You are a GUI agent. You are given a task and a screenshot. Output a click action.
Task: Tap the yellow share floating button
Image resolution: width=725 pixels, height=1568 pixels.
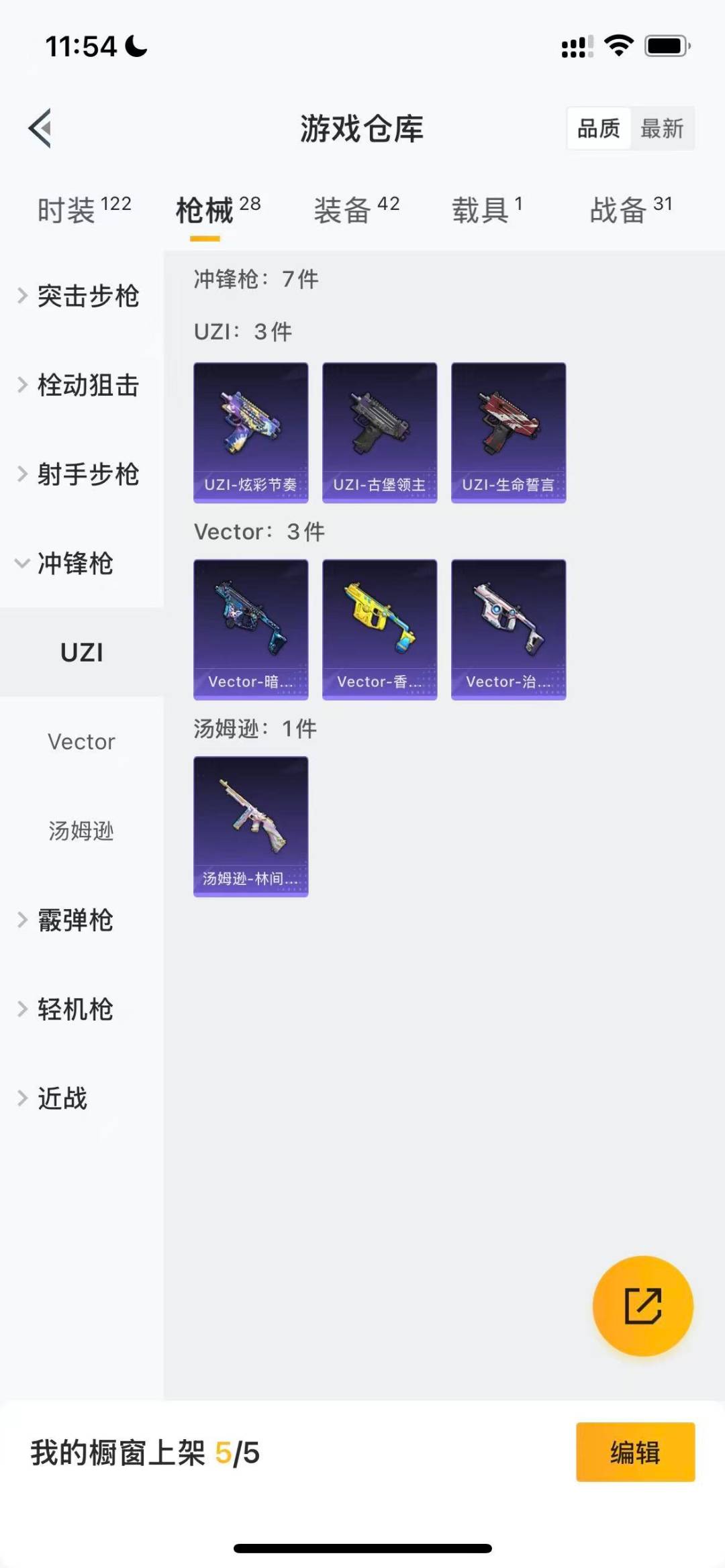[642, 1306]
